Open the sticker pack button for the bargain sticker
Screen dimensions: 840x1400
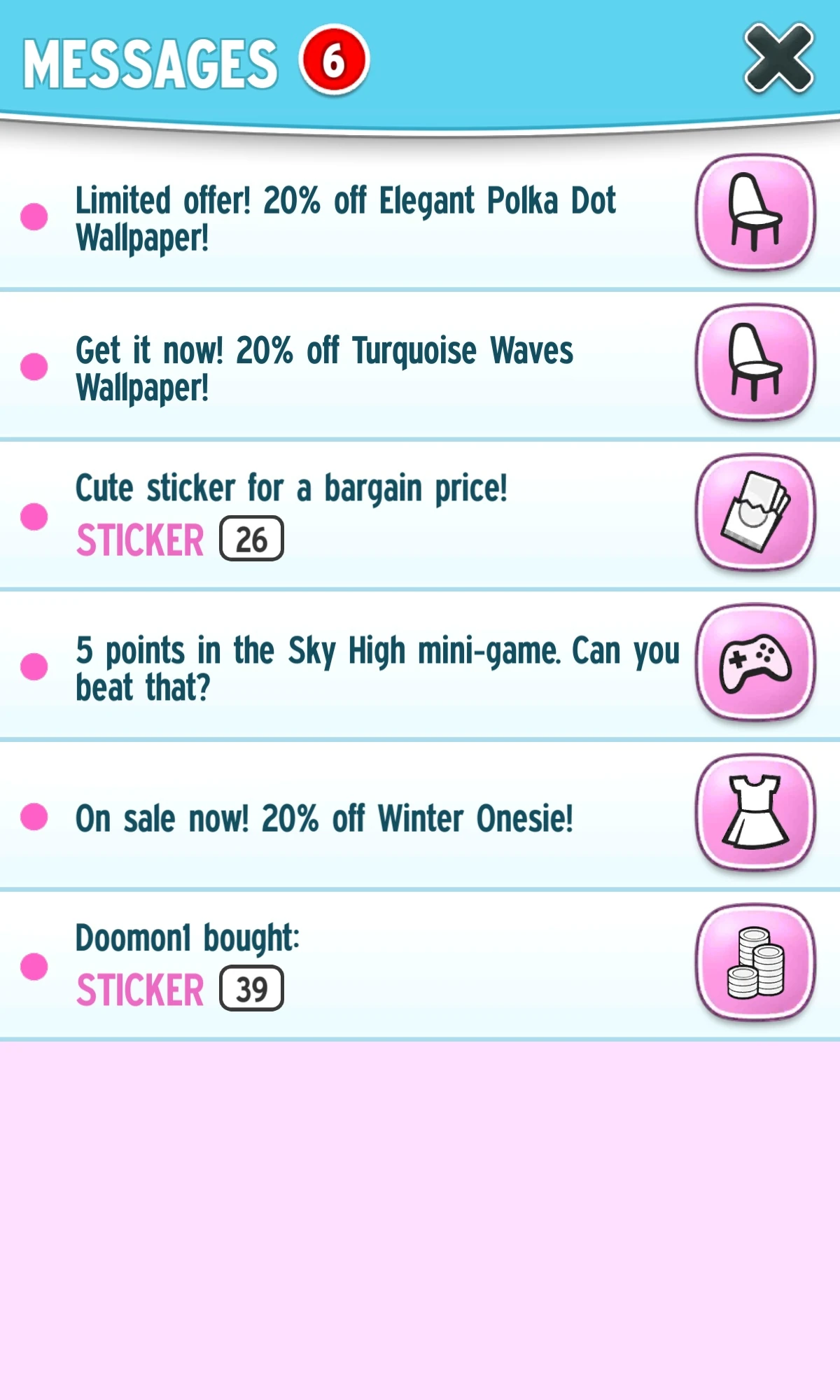tap(755, 512)
